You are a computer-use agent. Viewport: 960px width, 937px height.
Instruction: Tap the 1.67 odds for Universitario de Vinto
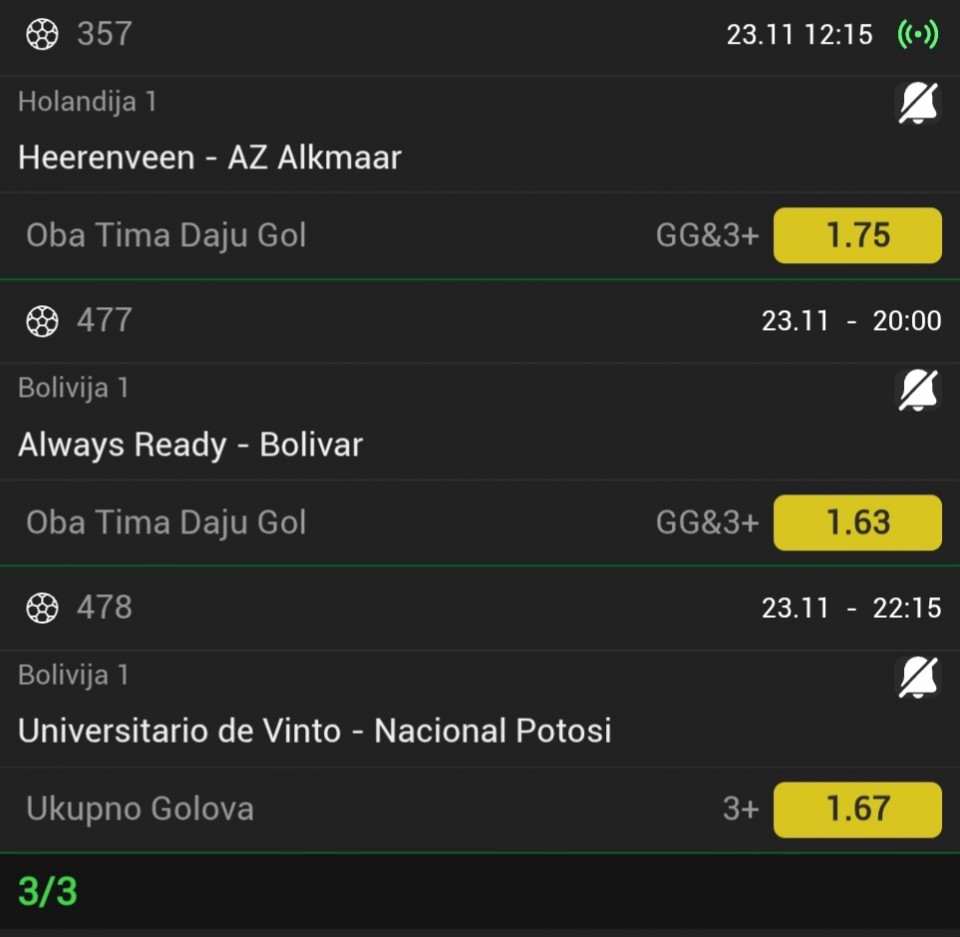tap(857, 809)
